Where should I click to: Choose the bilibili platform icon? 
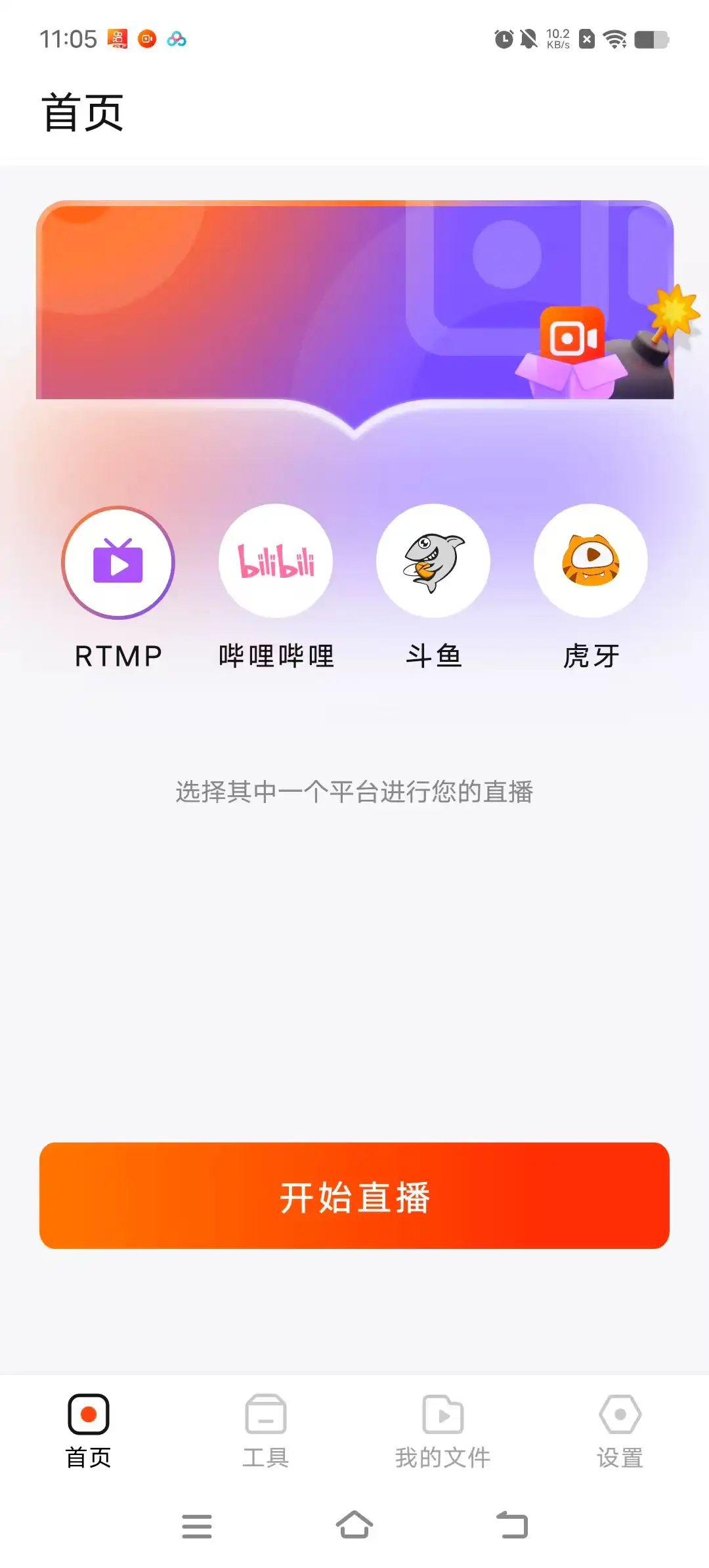(276, 561)
